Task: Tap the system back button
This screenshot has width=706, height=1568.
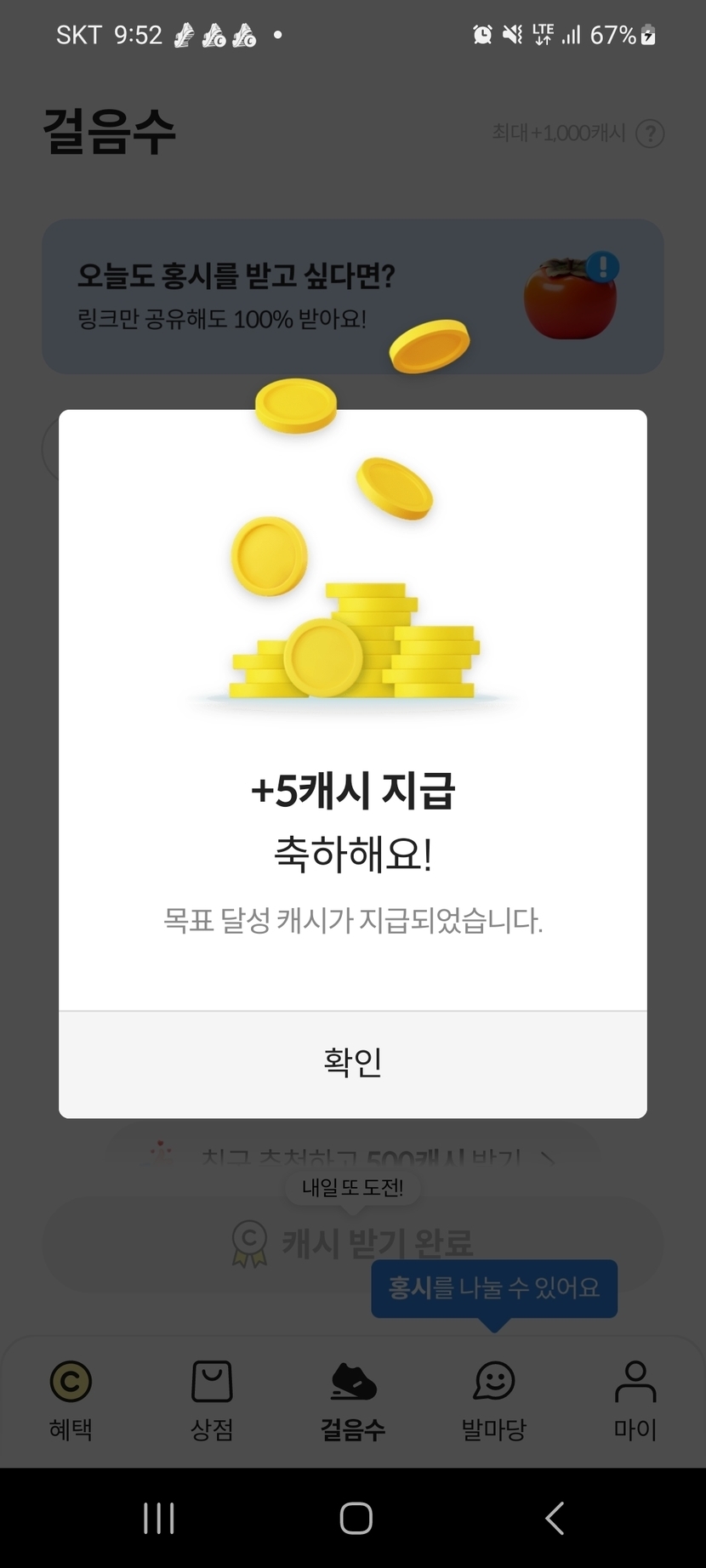Action: point(555,1518)
